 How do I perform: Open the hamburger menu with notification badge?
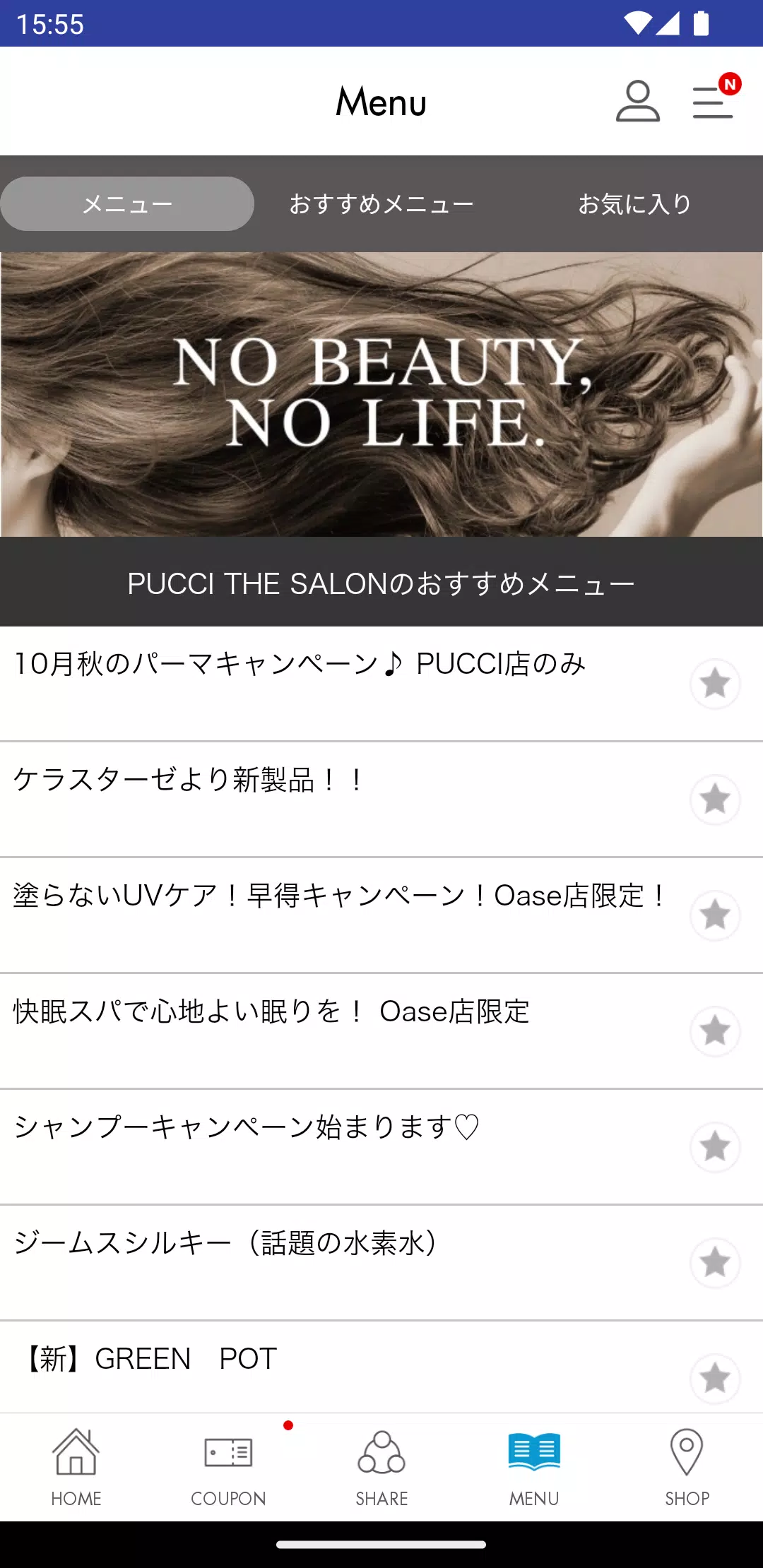(x=714, y=101)
